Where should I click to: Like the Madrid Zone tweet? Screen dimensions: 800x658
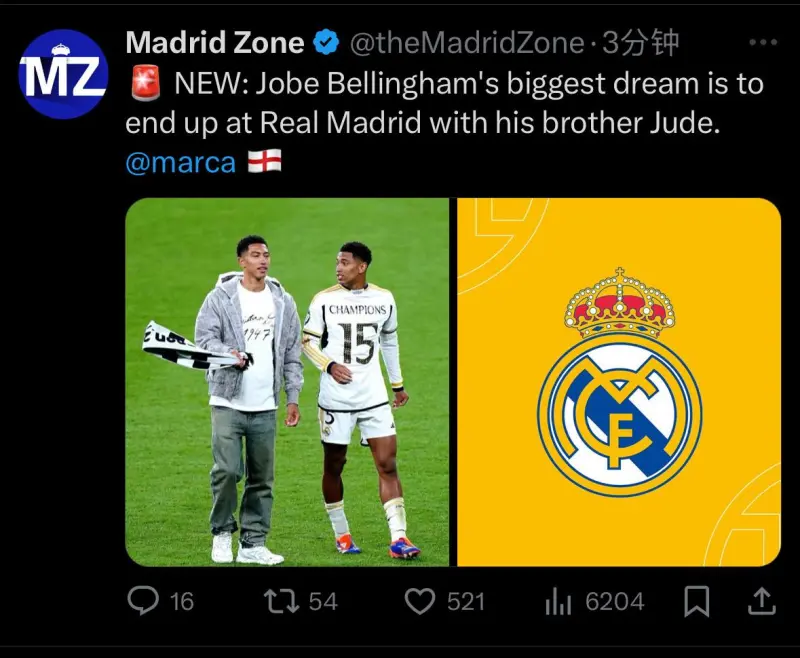tap(420, 601)
